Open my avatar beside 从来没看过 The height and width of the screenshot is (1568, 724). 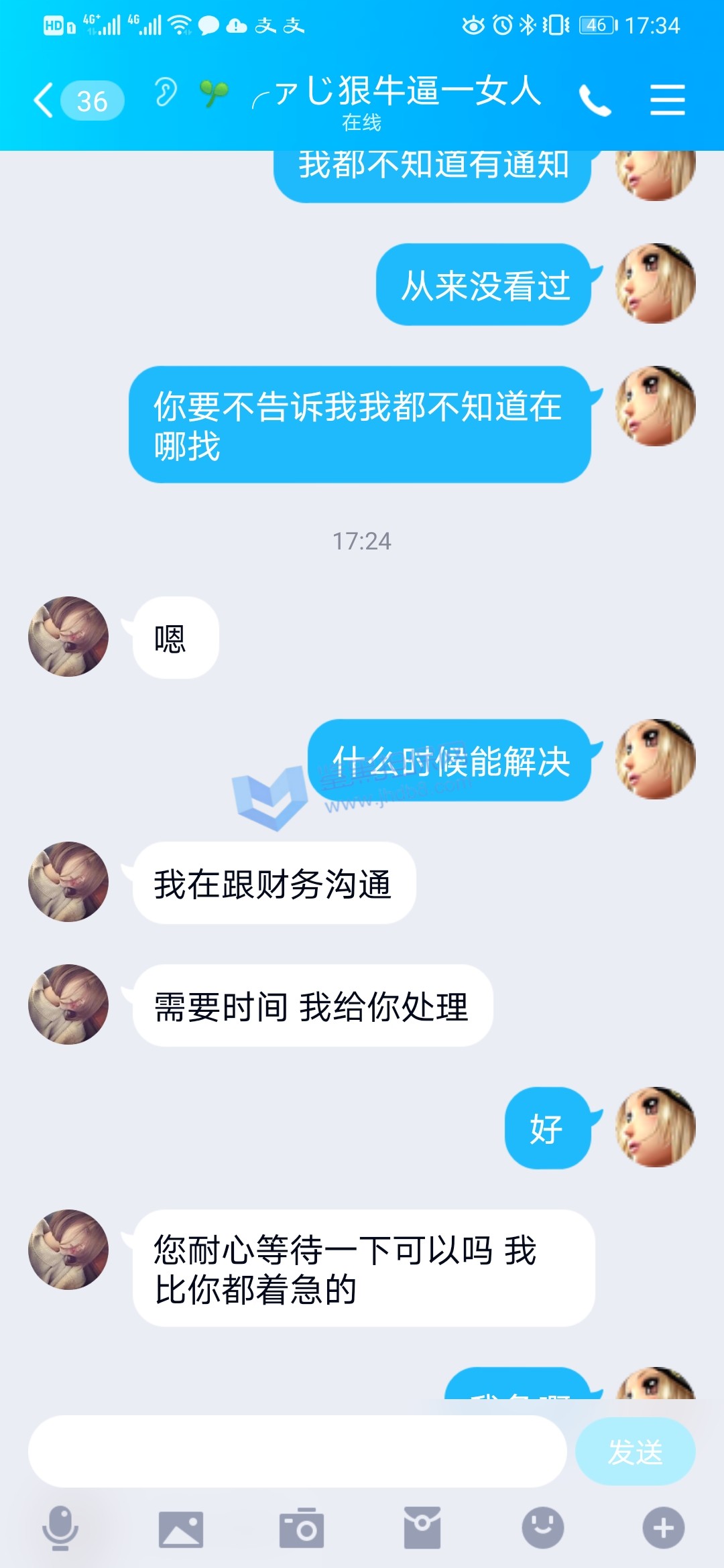(656, 283)
